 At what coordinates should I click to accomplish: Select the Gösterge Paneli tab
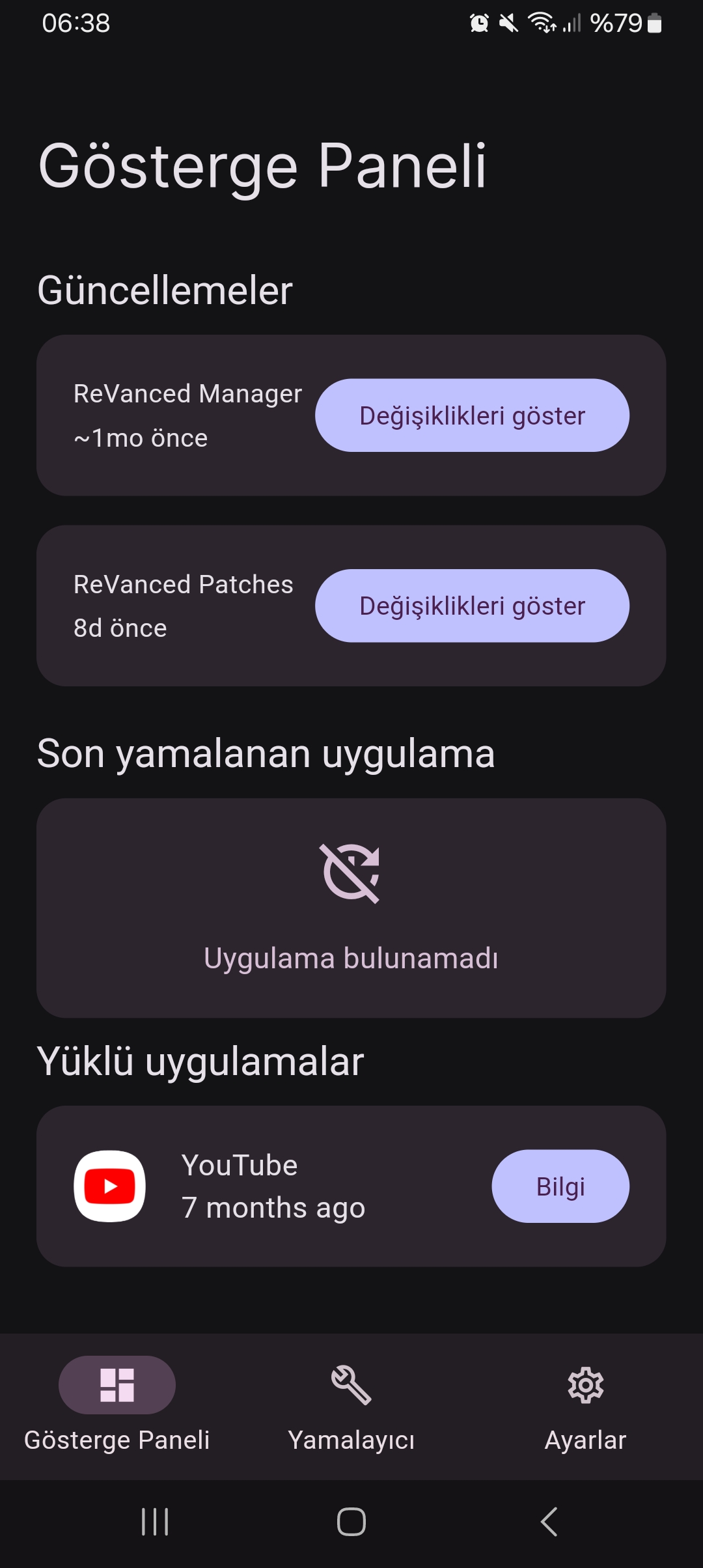point(117,1405)
